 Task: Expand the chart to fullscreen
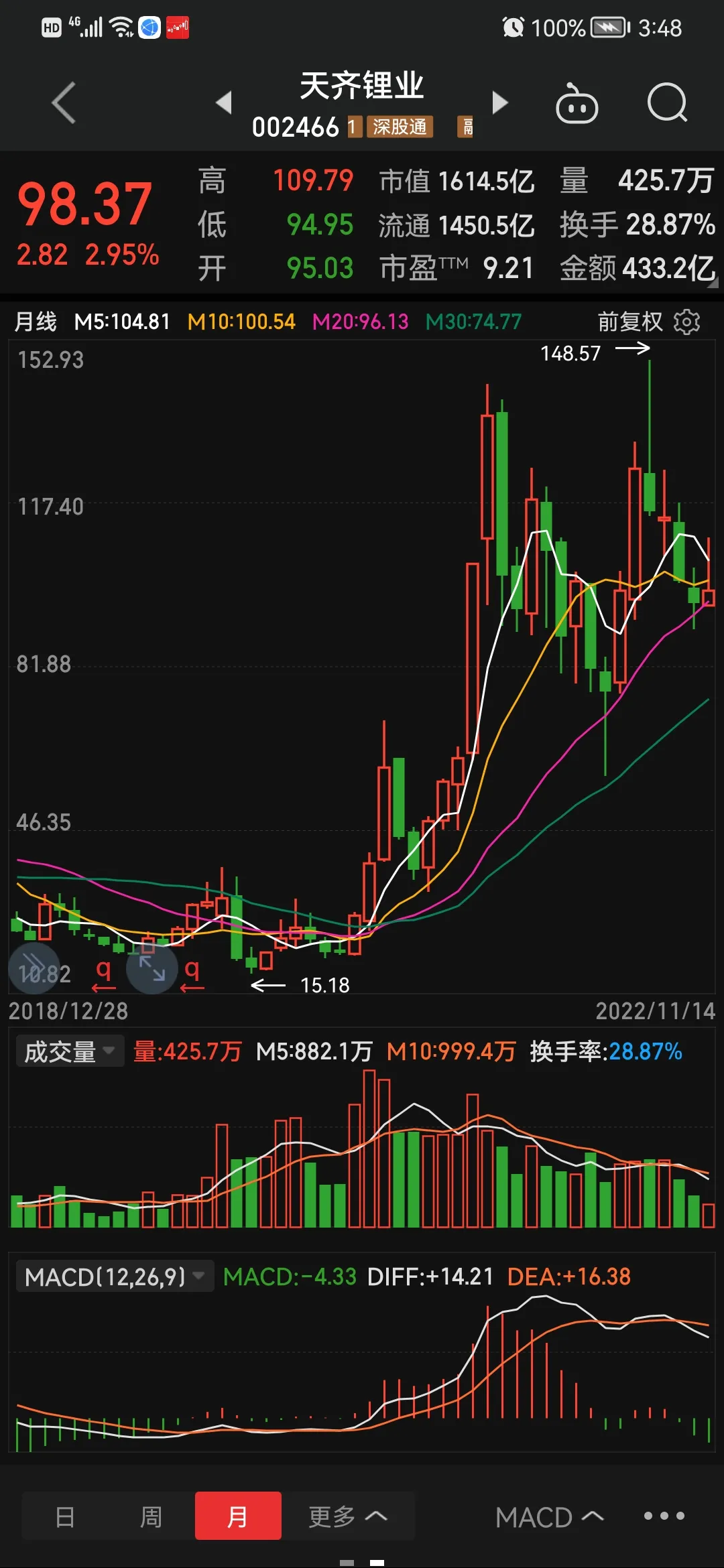(x=152, y=968)
